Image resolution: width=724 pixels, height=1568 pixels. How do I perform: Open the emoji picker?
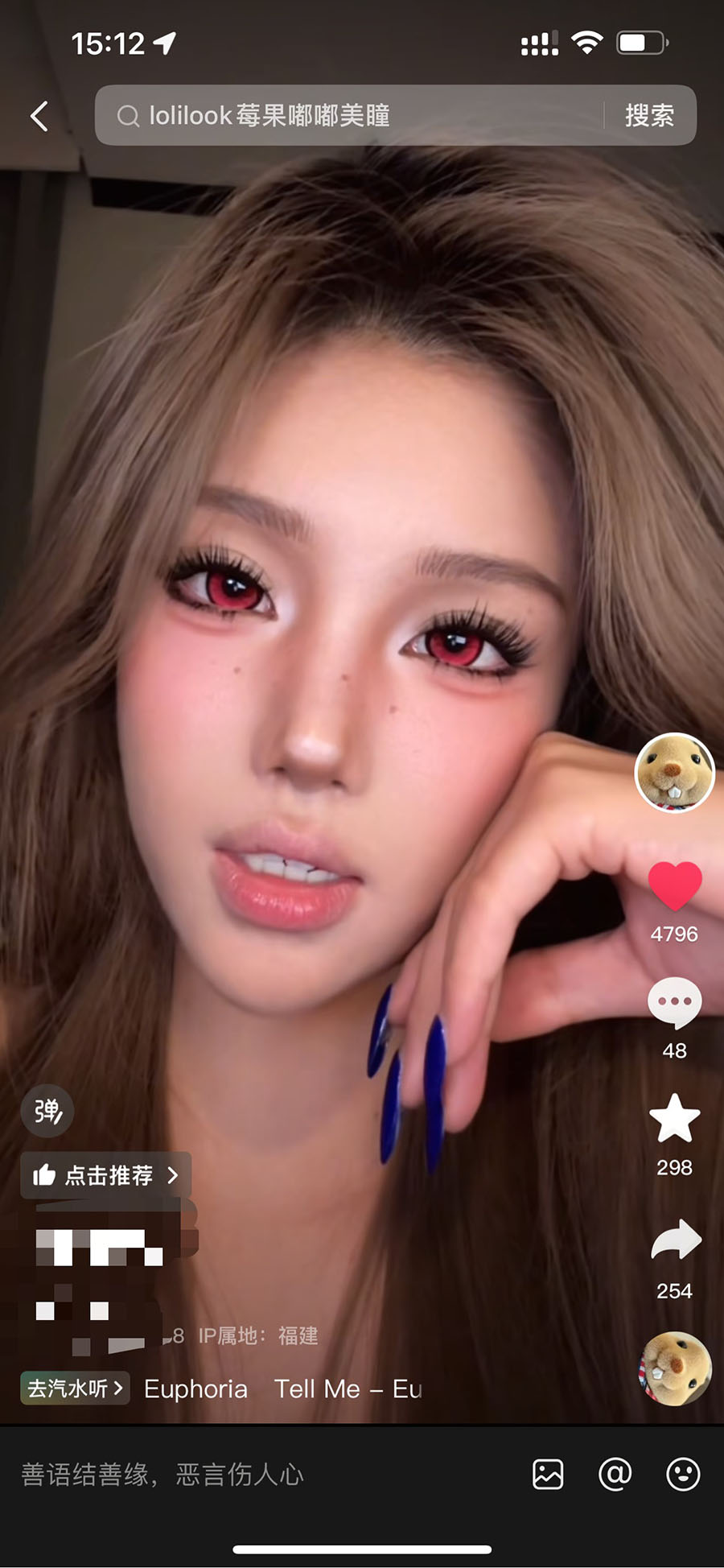683,1475
